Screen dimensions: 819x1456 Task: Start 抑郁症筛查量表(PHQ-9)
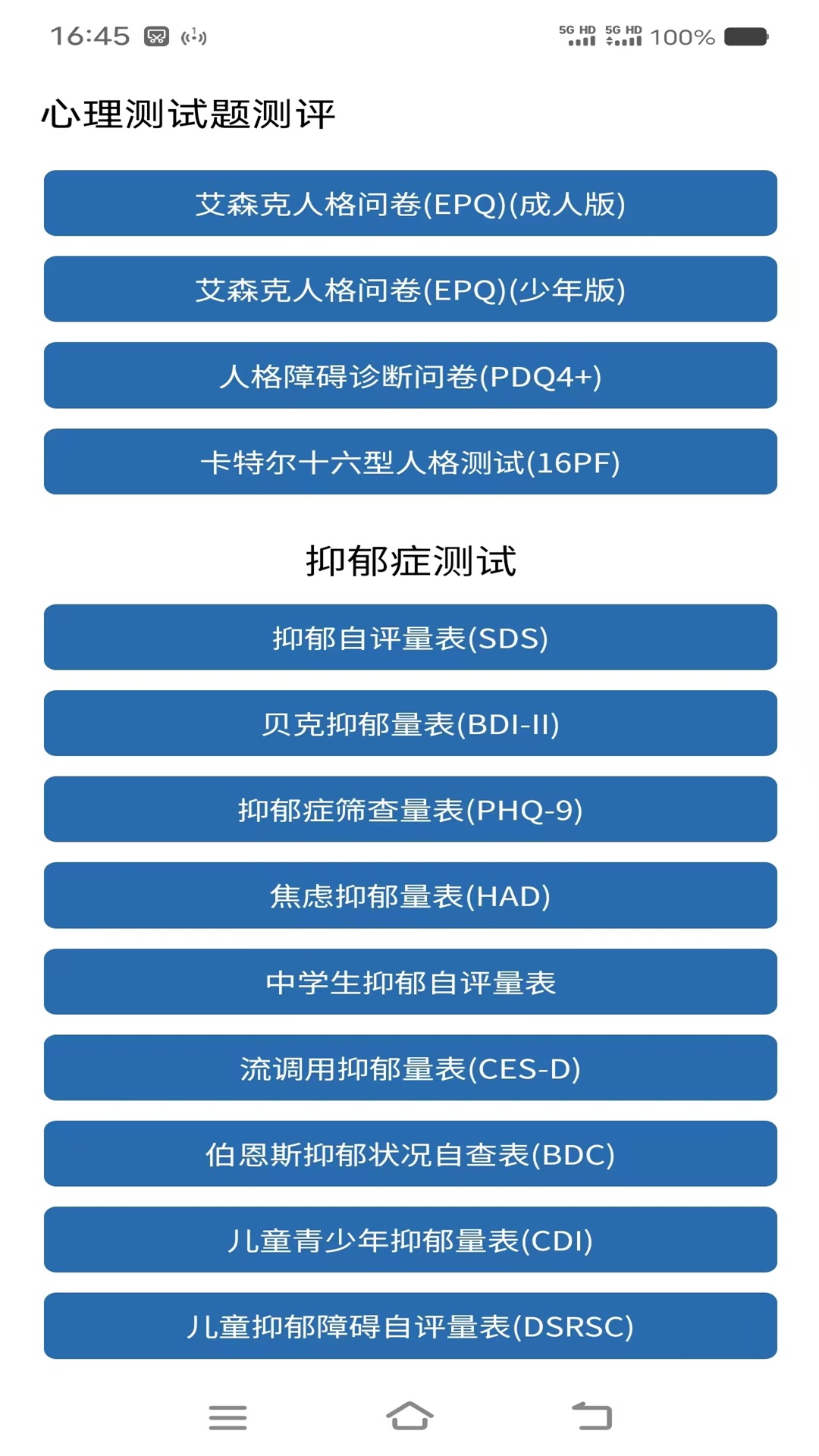(x=409, y=810)
